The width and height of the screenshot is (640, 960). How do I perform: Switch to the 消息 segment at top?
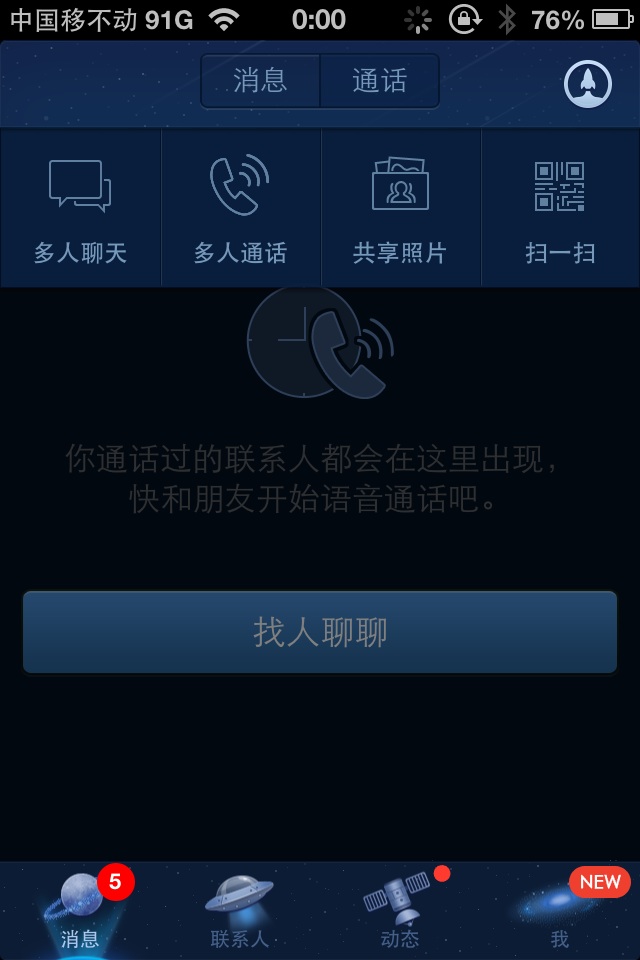tap(260, 81)
